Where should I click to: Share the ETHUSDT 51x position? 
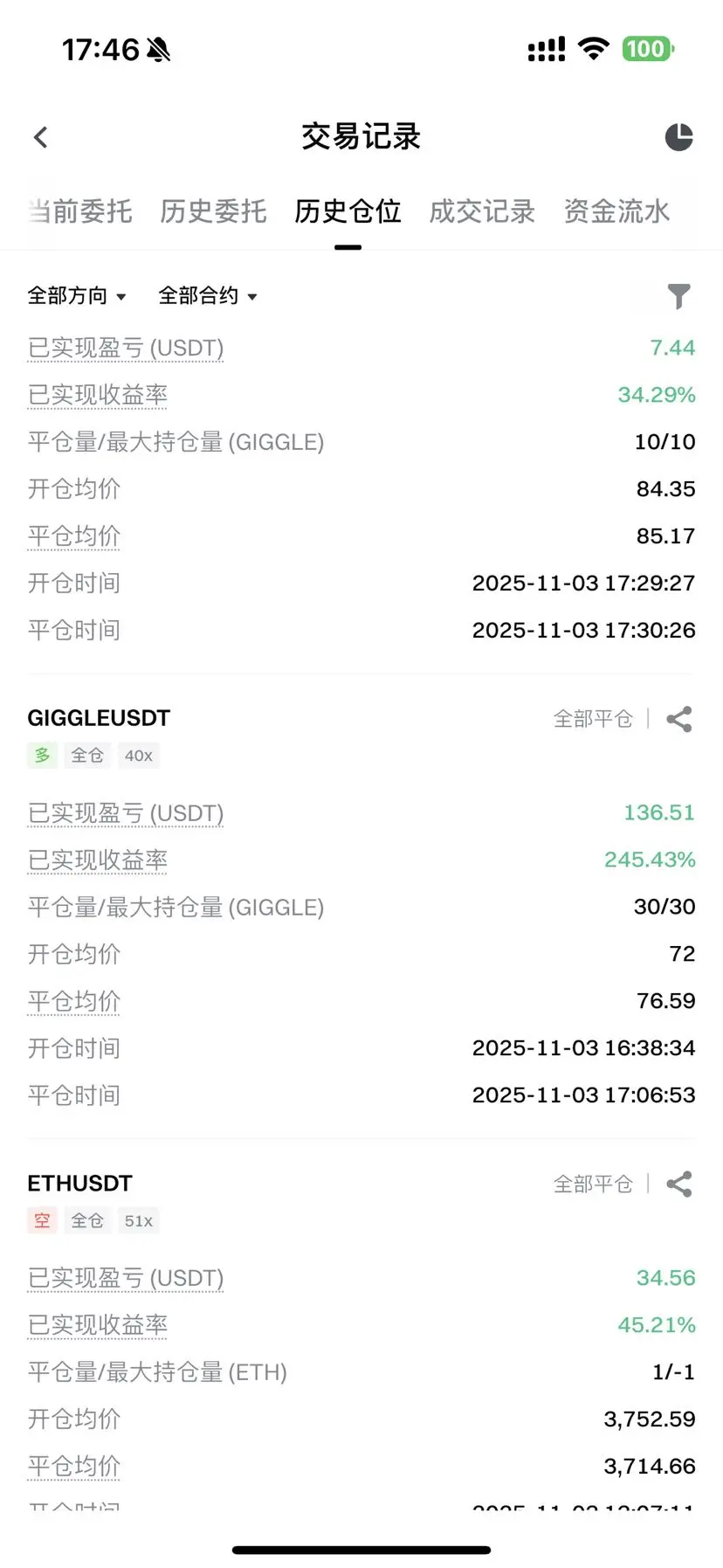(679, 1185)
